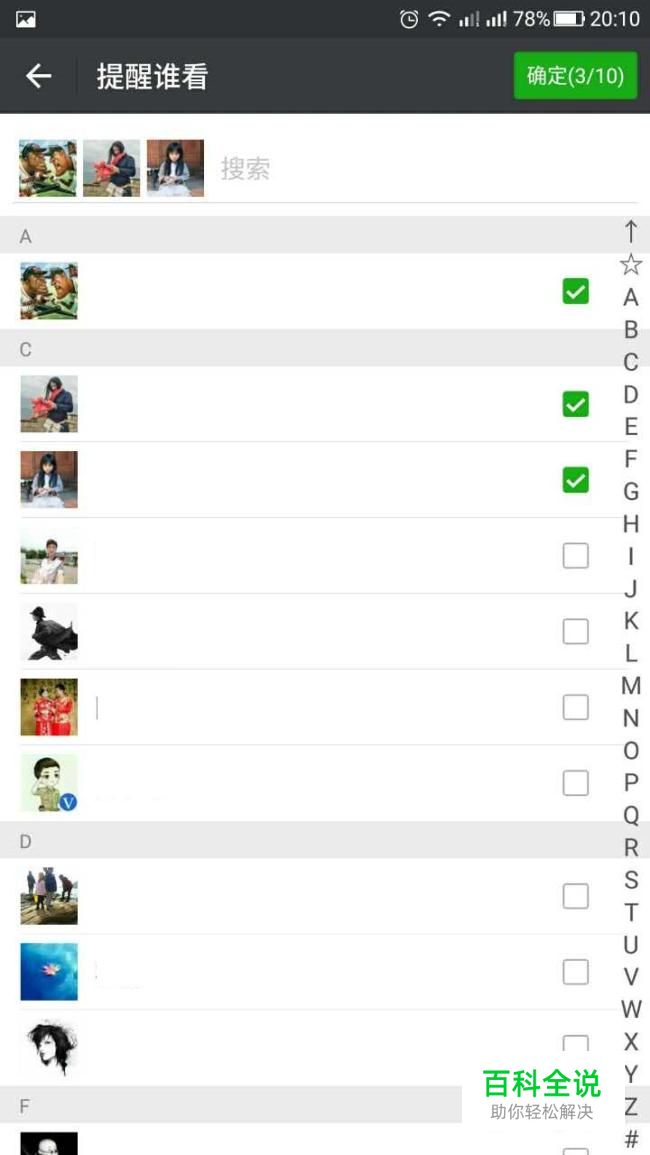Jump to letter D in index
The image size is (650, 1155).
tap(631, 395)
